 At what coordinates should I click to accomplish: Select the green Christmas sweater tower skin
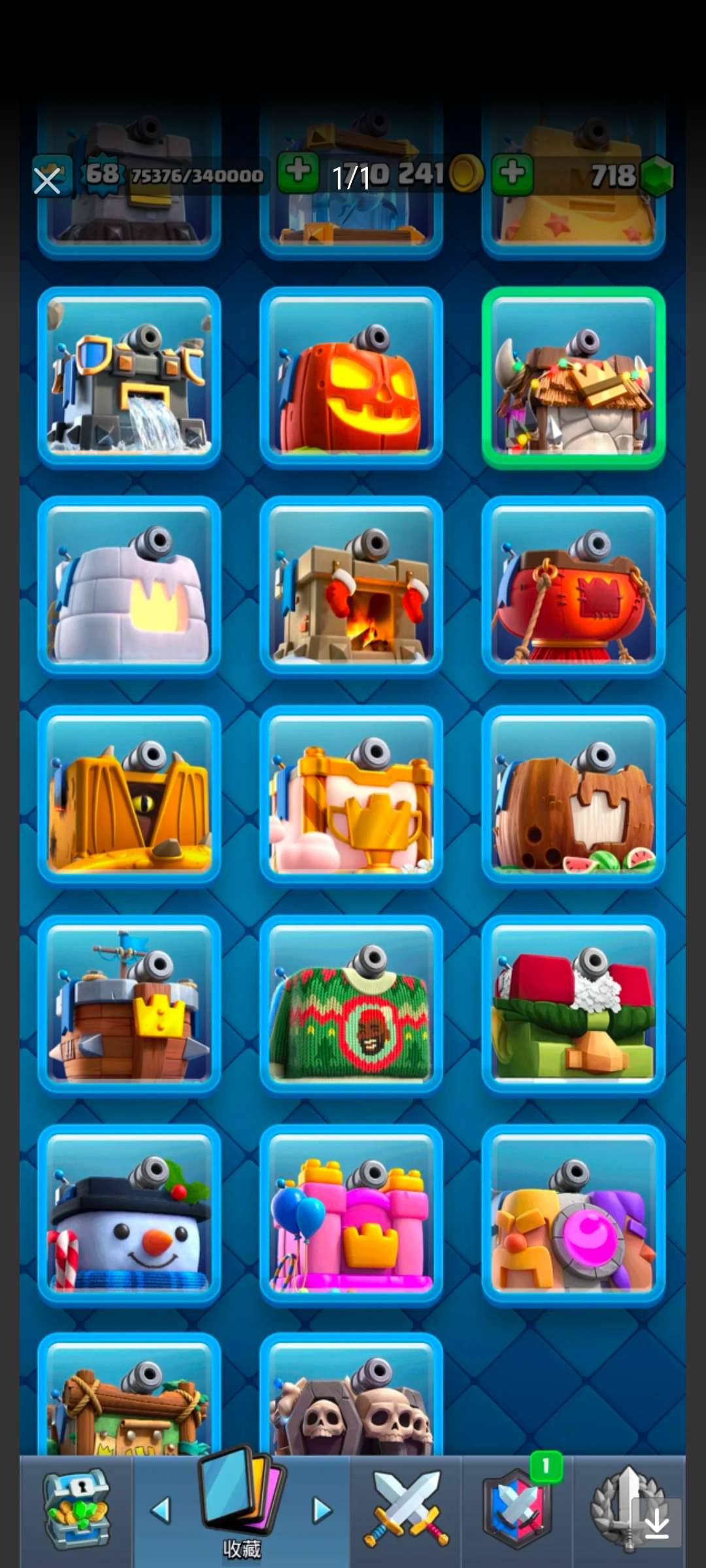(351, 1005)
